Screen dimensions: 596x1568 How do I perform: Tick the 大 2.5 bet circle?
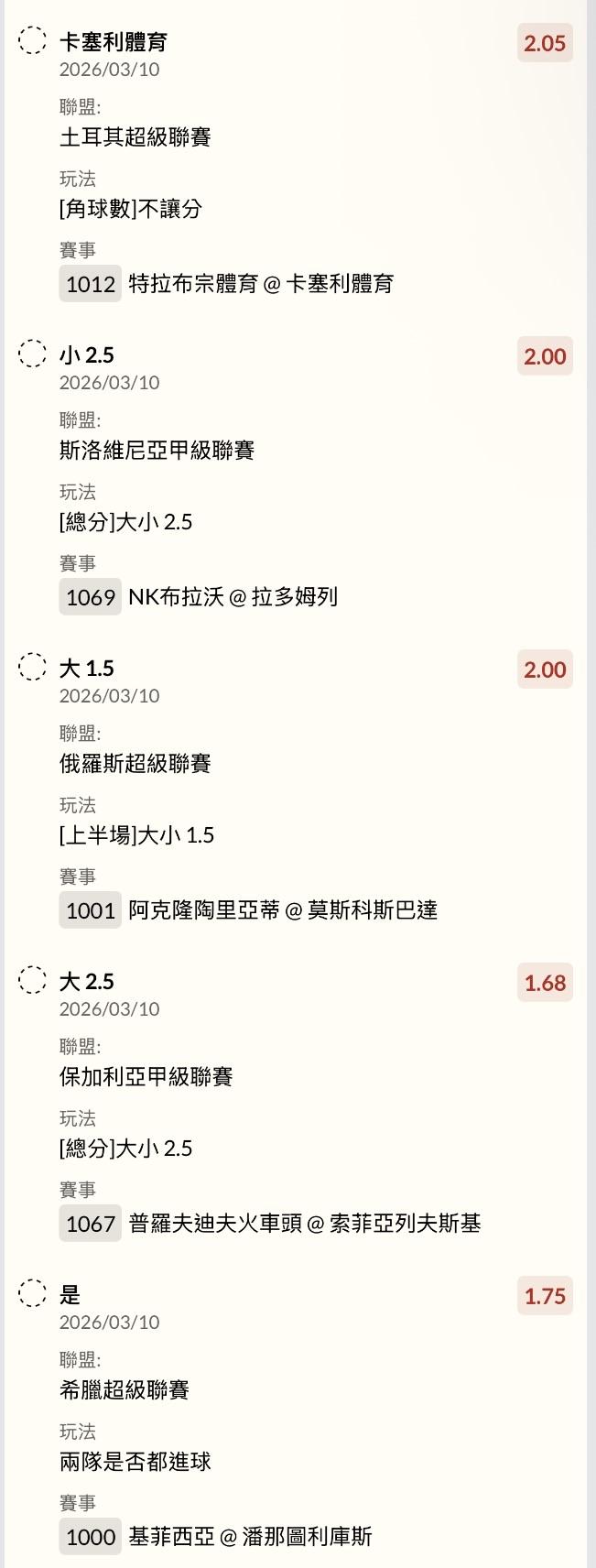pos(32,981)
